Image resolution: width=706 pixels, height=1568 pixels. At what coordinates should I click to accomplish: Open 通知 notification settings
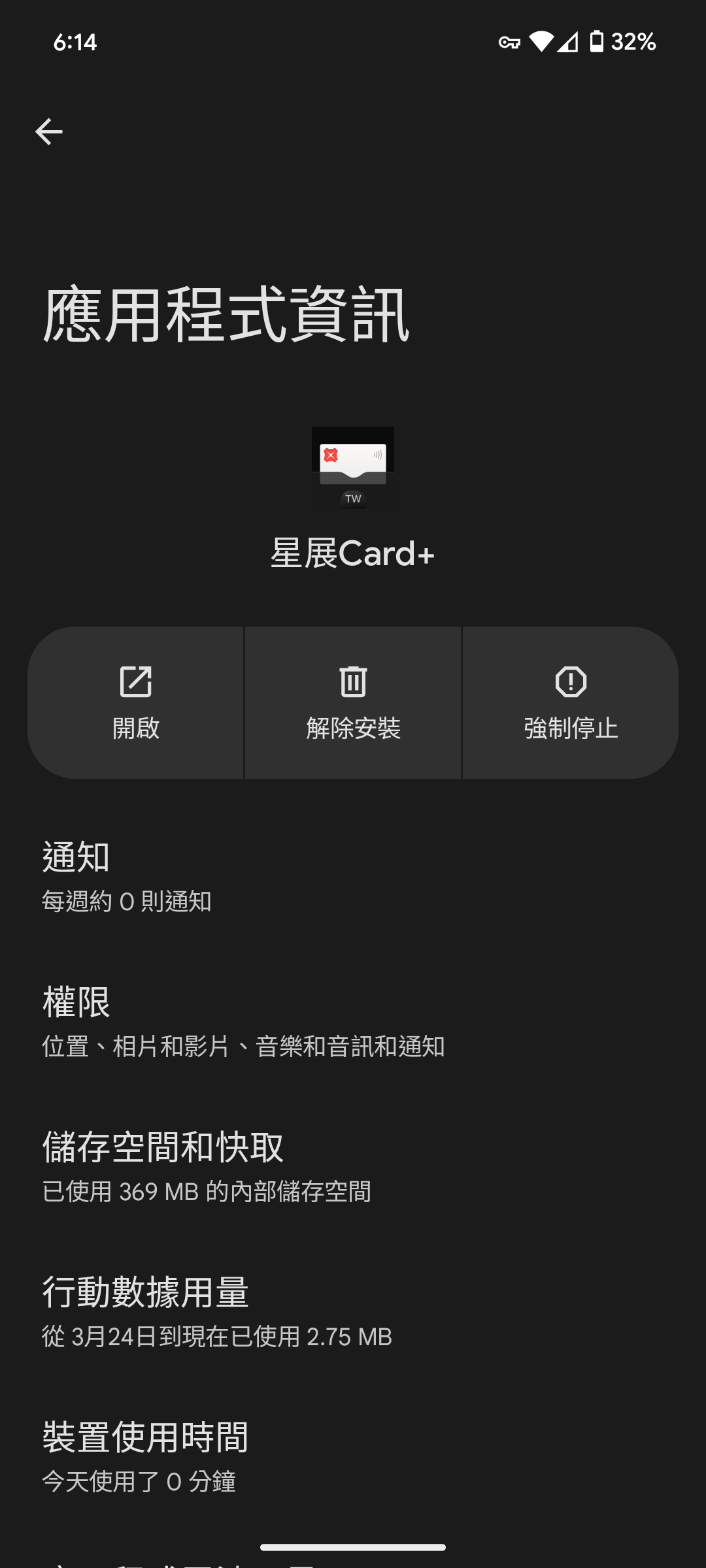(353, 877)
